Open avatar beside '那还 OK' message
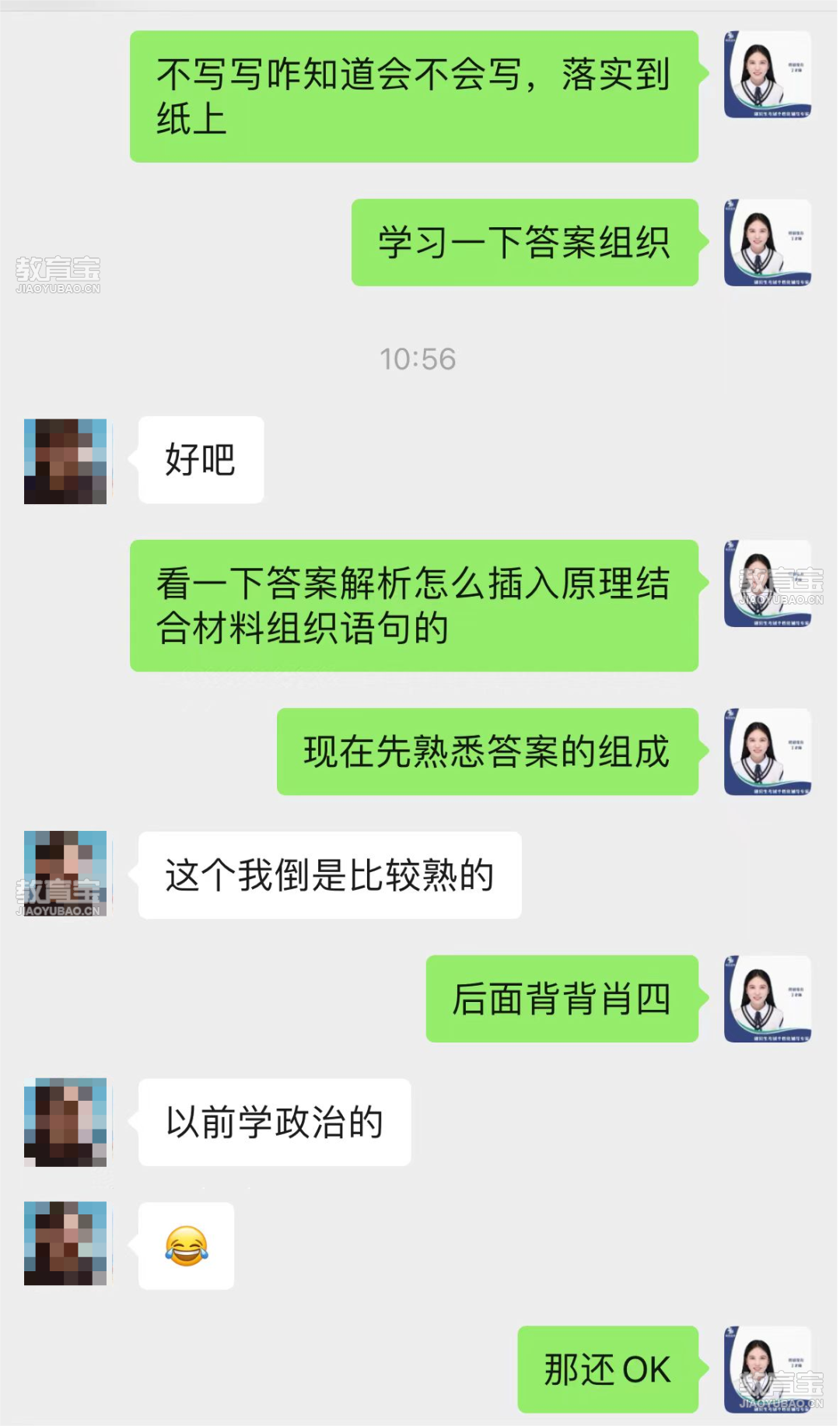This screenshot has width=840, height=1426. coord(768,1369)
